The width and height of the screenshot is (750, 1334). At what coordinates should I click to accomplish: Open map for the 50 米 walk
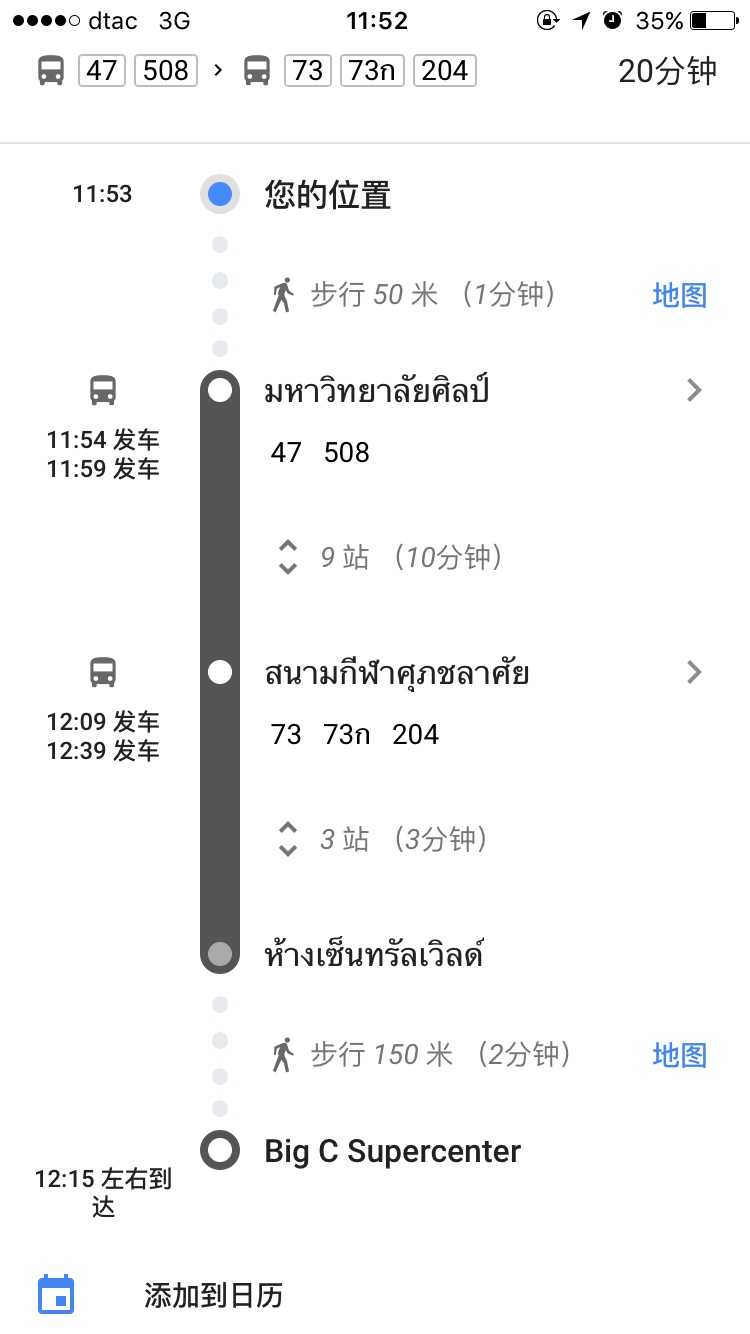pos(679,295)
